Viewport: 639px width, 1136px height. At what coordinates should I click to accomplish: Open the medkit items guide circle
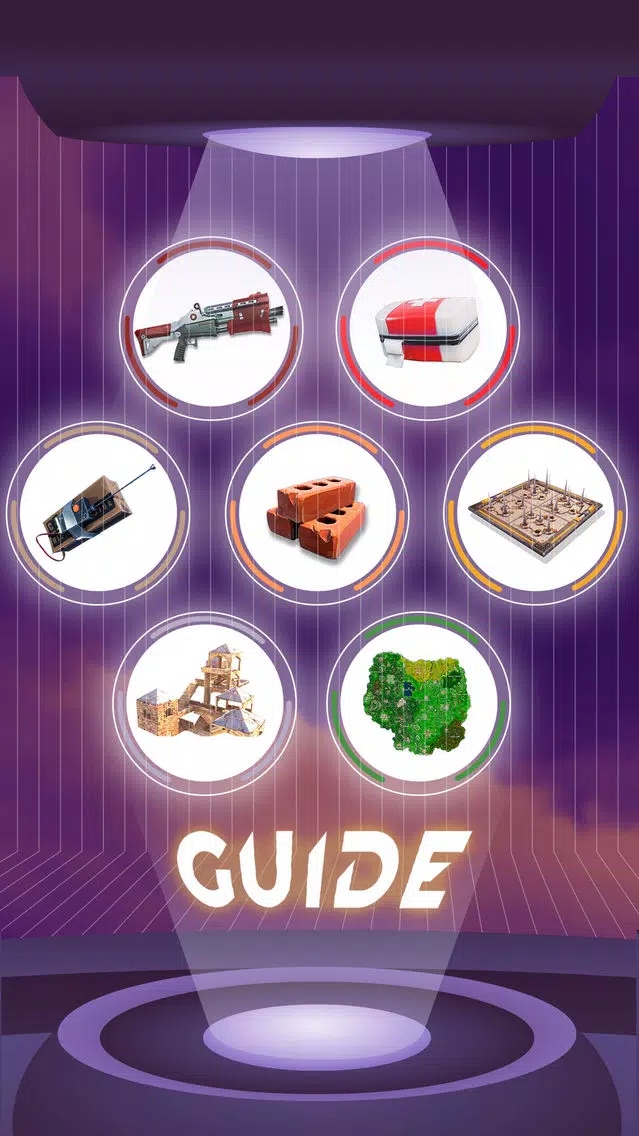[427, 327]
